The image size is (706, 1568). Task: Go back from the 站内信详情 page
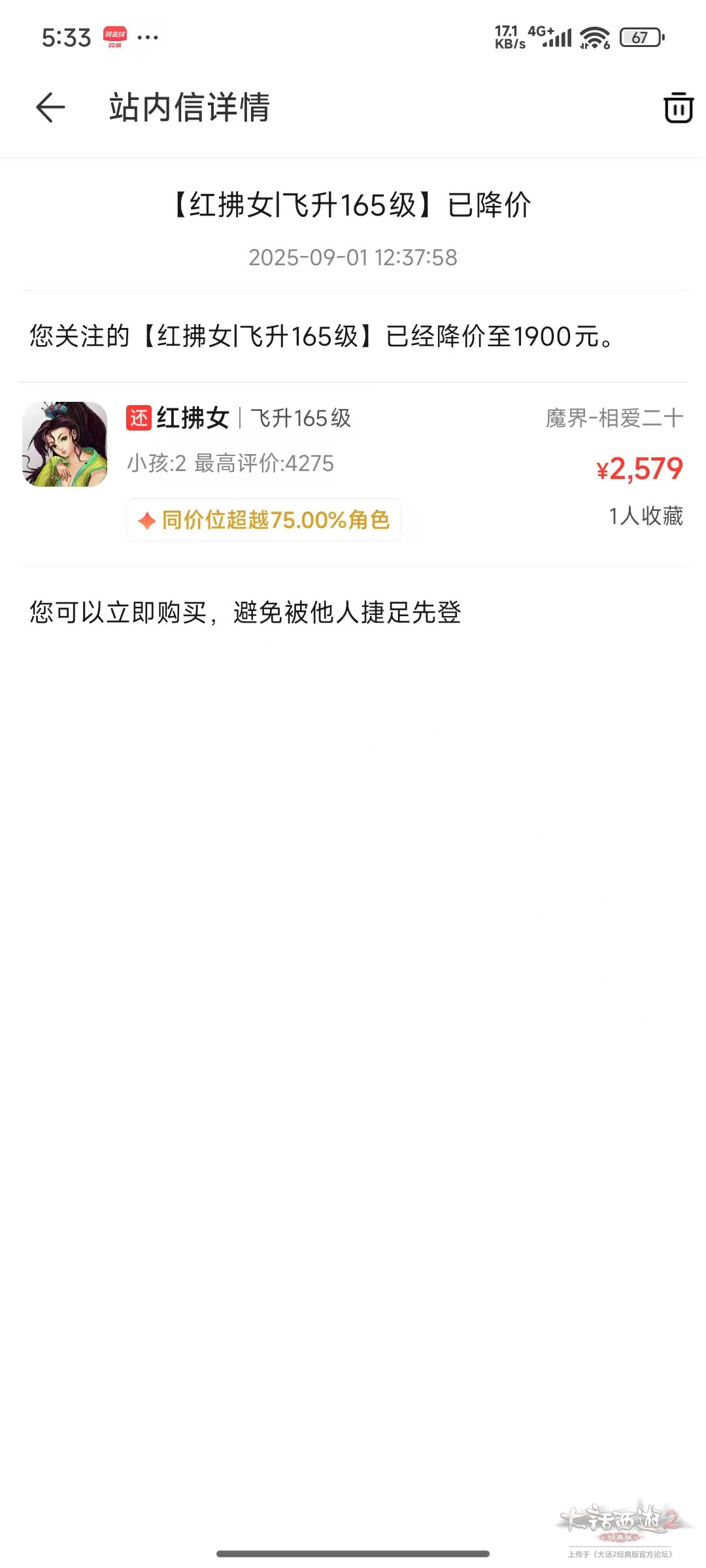50,108
